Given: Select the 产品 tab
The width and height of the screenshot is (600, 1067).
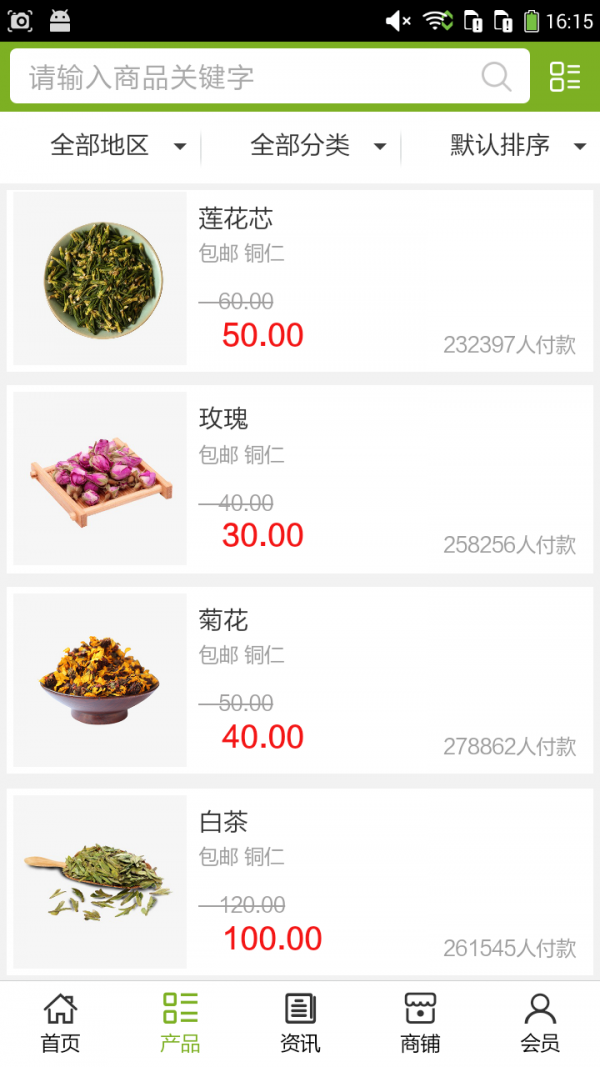Looking at the screenshot, I should 180,1023.
